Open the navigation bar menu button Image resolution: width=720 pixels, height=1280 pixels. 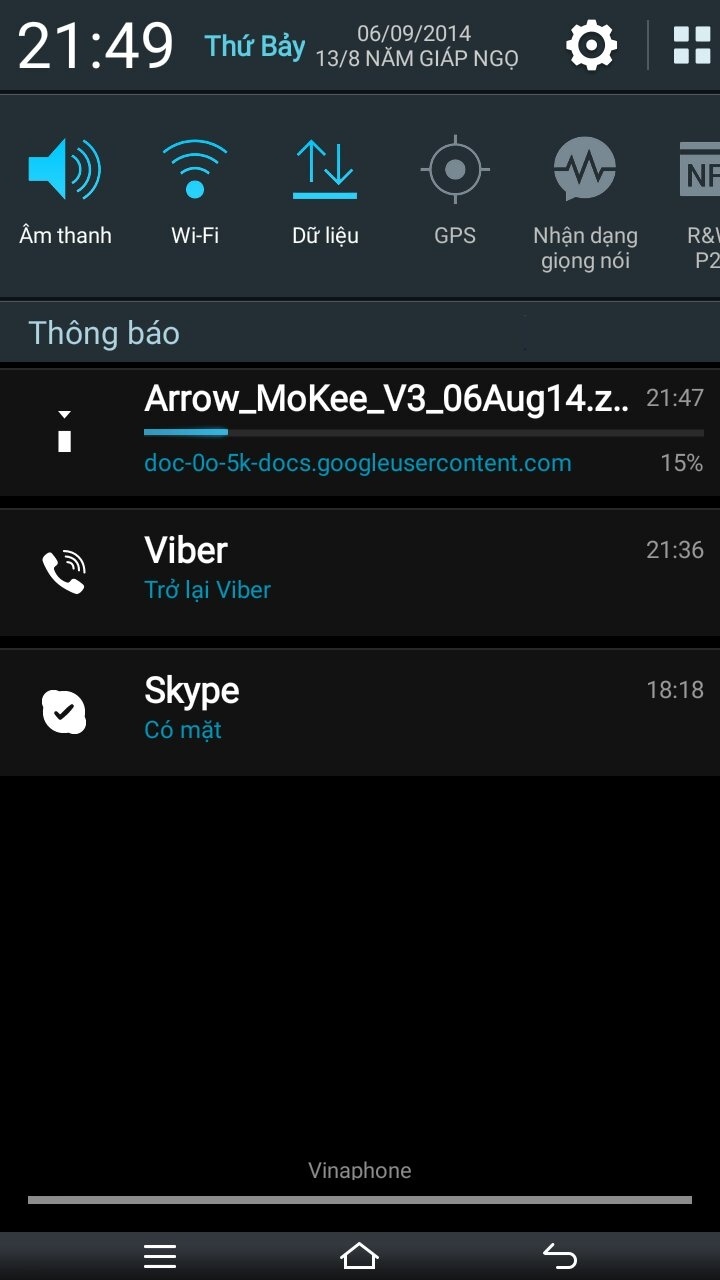[160, 1255]
